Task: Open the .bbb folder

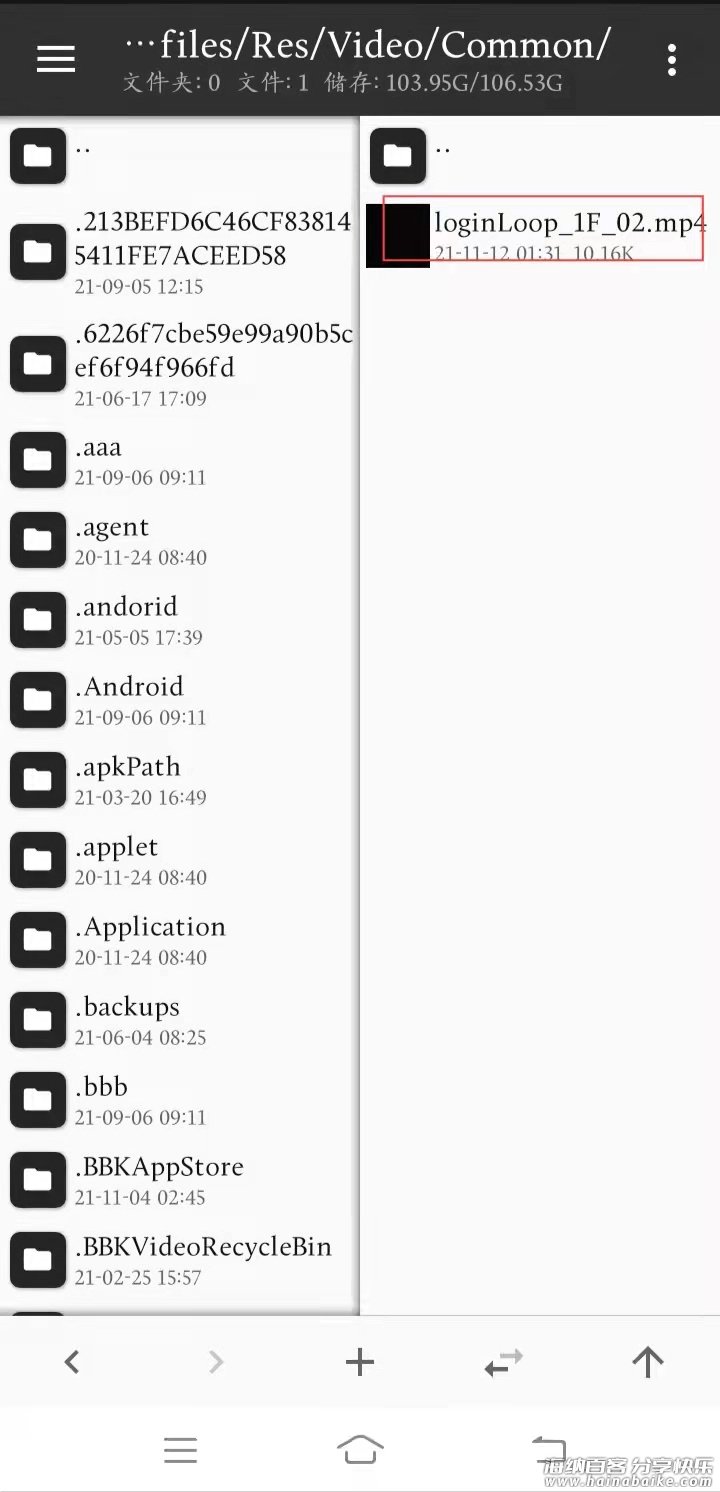Action: pyautogui.click(x=180, y=1101)
